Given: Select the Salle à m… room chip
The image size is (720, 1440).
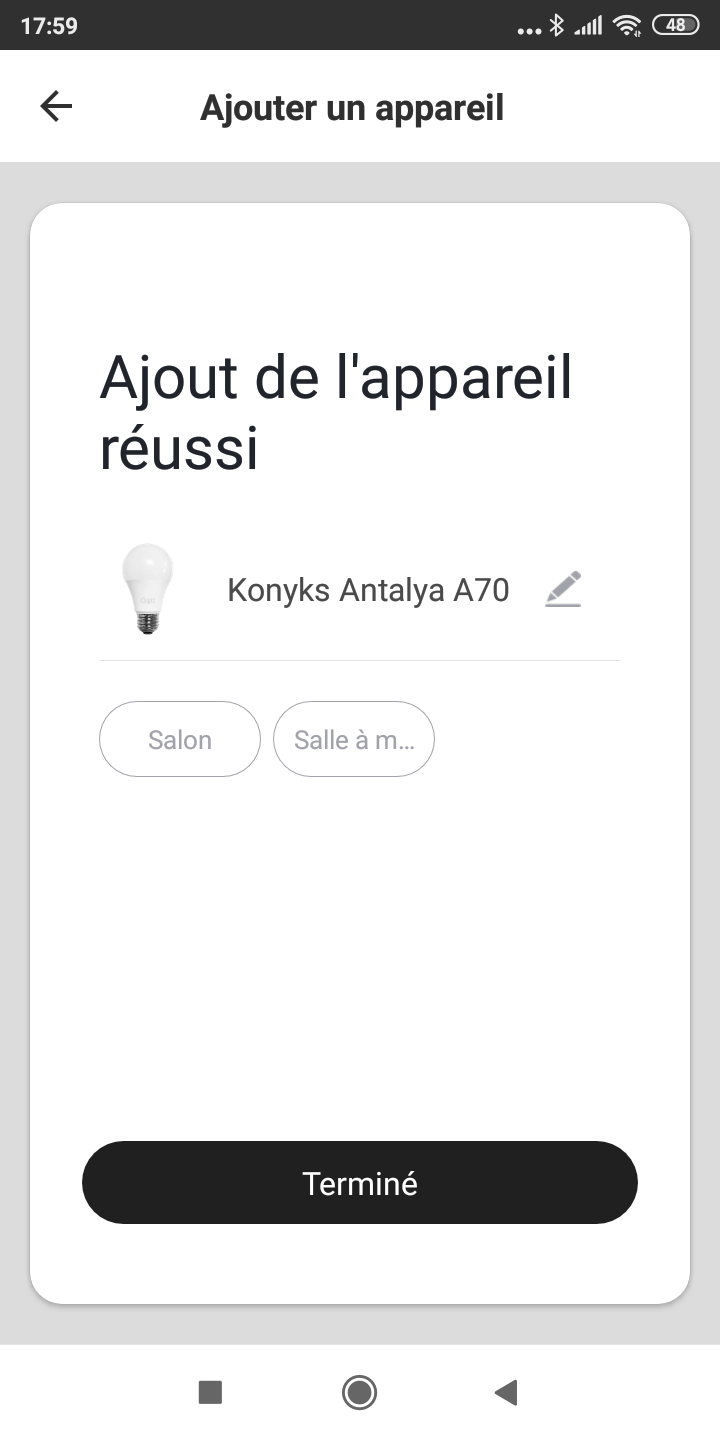Looking at the screenshot, I should 354,740.
